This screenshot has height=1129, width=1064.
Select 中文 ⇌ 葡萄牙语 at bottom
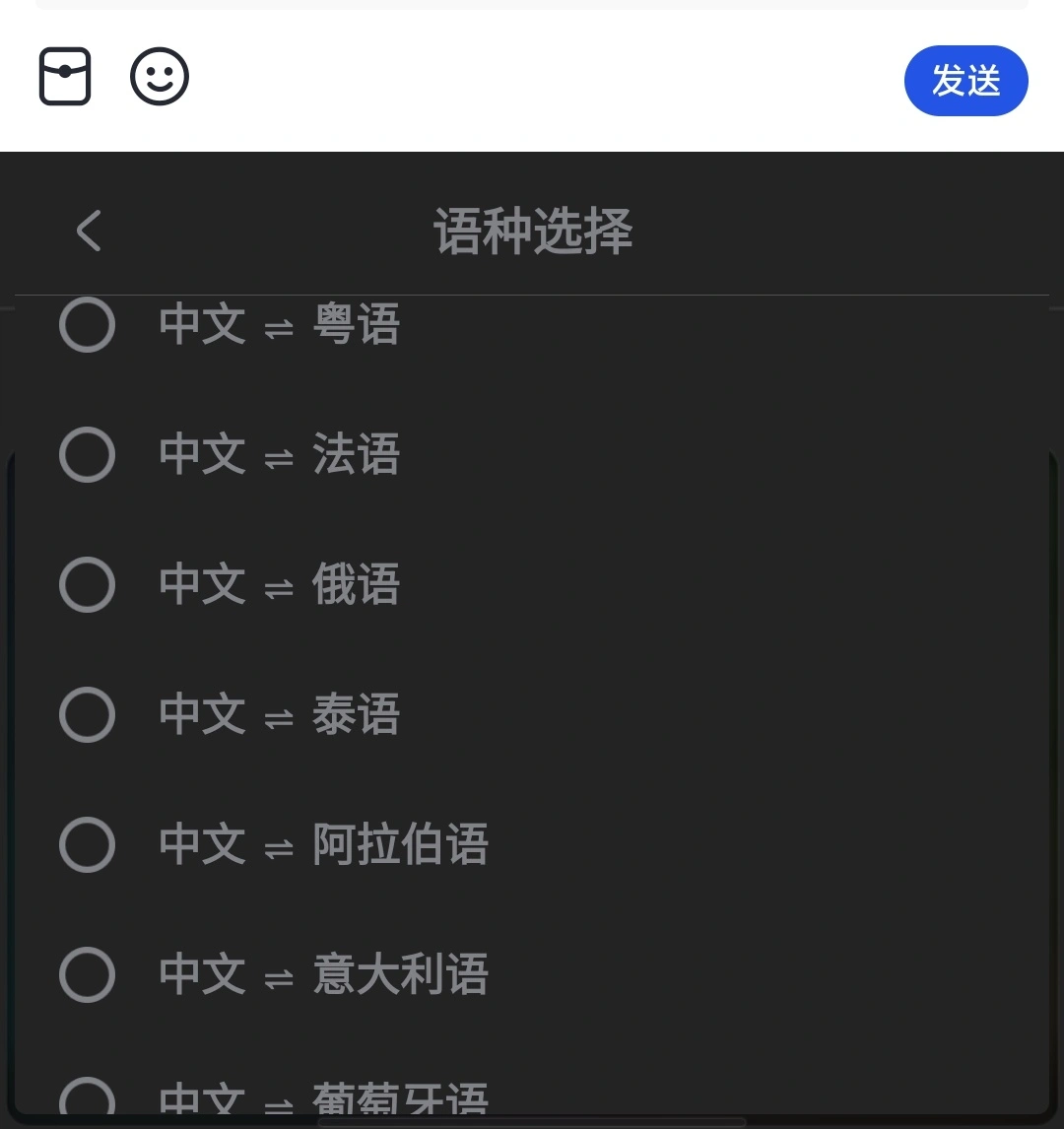click(x=87, y=1098)
